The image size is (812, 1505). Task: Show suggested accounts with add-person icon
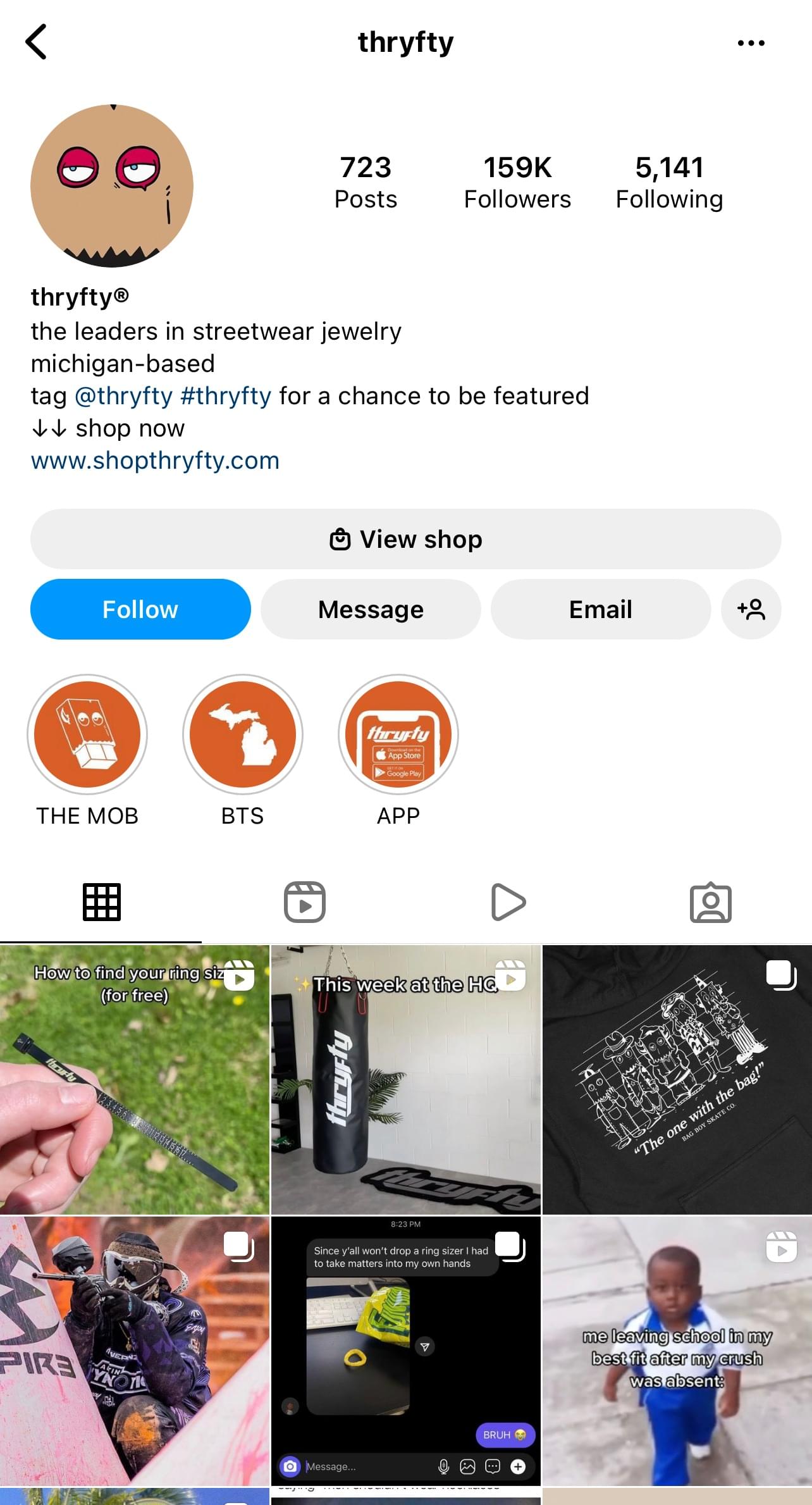751,609
